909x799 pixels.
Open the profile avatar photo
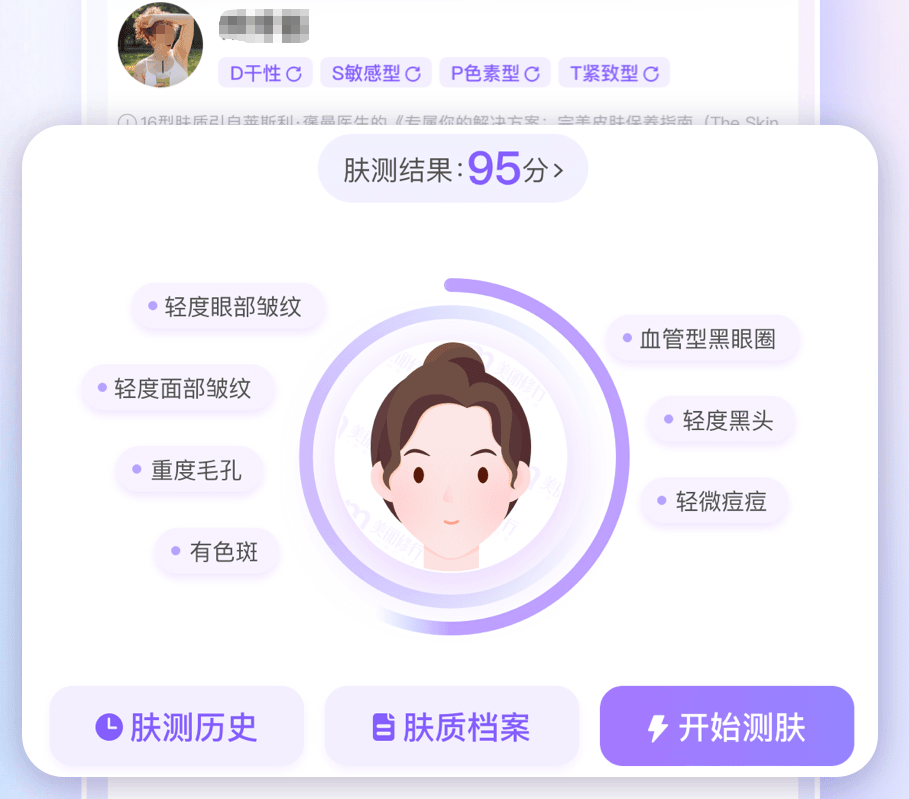(x=160, y=45)
